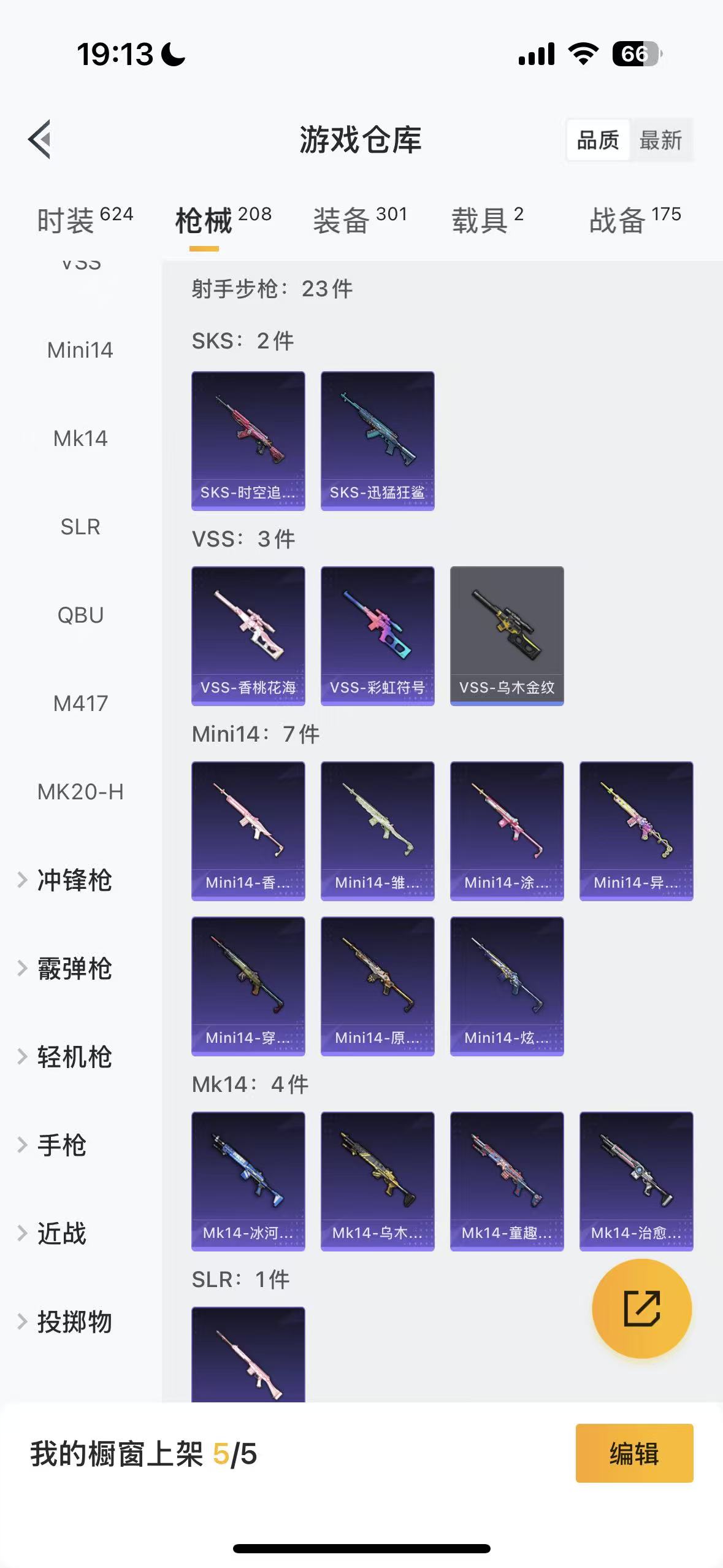Sort by 最新

(x=660, y=140)
